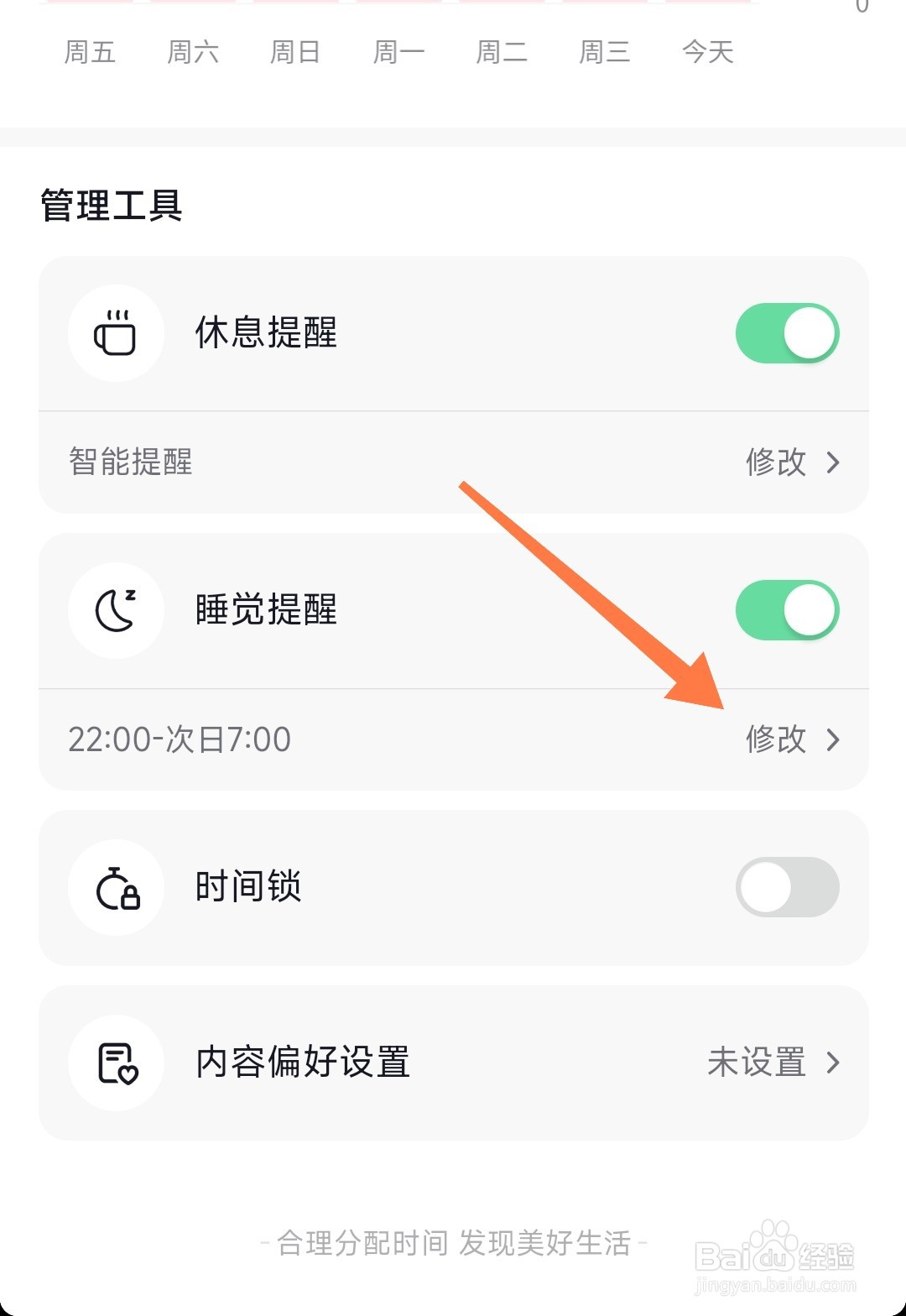Image resolution: width=906 pixels, height=1316 pixels.
Task: Select the clock-lock icon beside 时间锁
Action: 116,887
